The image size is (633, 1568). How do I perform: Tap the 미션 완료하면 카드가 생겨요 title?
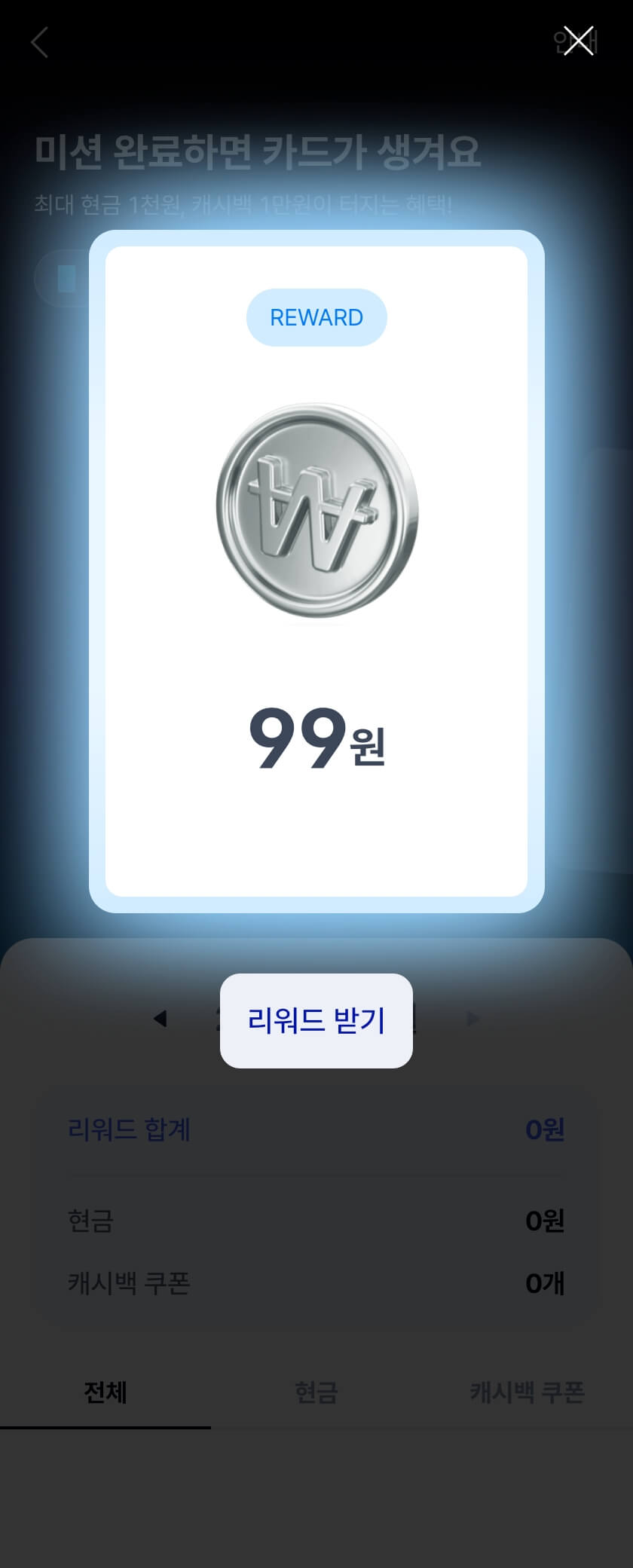pyautogui.click(x=256, y=151)
